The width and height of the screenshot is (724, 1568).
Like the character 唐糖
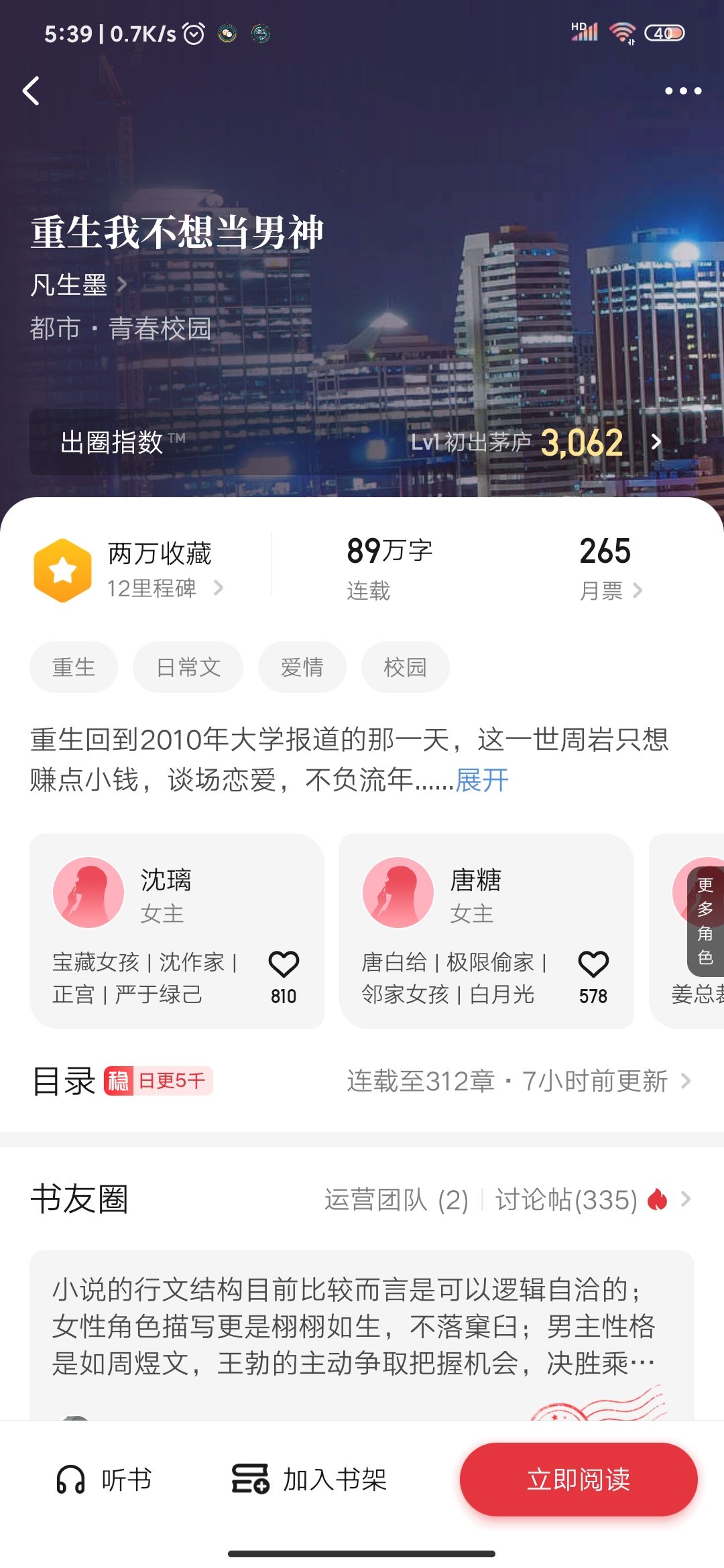593,965
